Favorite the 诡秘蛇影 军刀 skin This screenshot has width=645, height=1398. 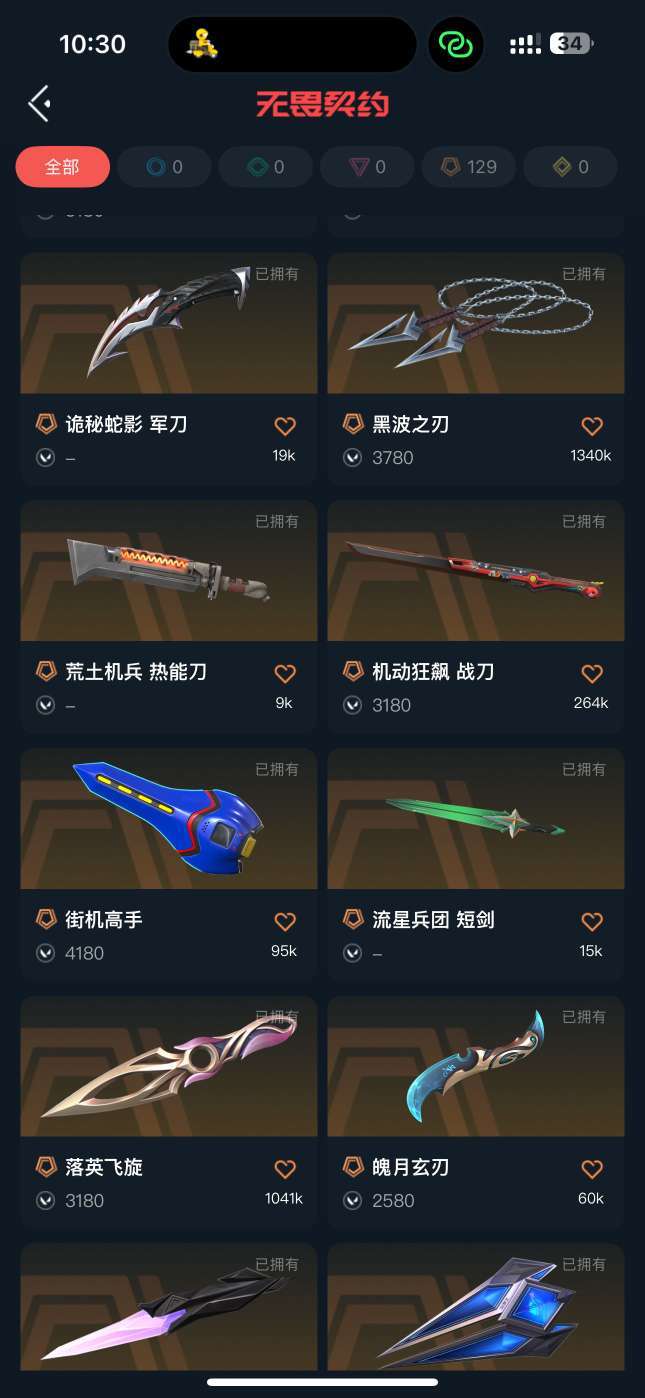(285, 426)
